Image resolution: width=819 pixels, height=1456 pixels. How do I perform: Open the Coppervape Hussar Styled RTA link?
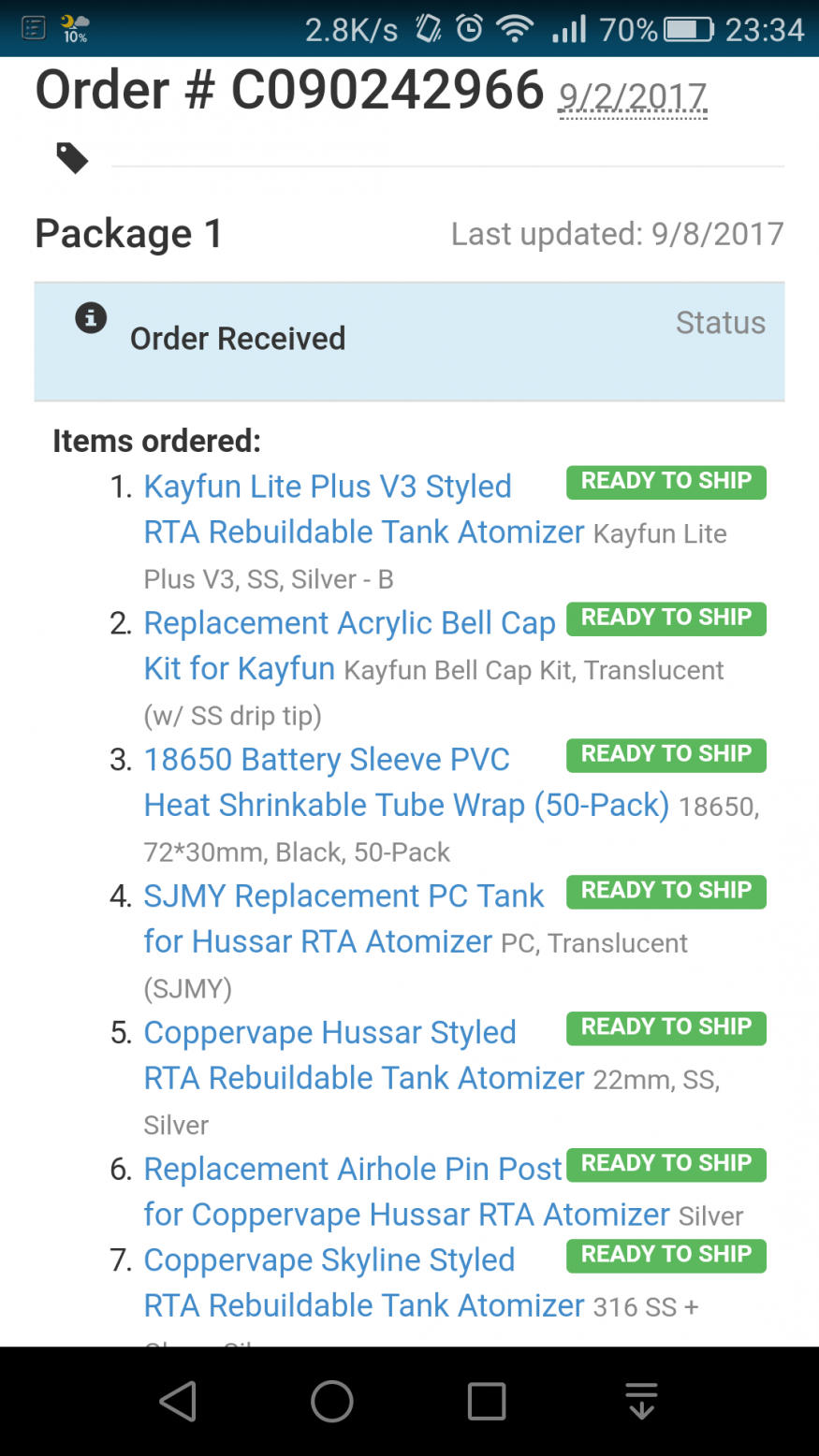(x=329, y=1034)
